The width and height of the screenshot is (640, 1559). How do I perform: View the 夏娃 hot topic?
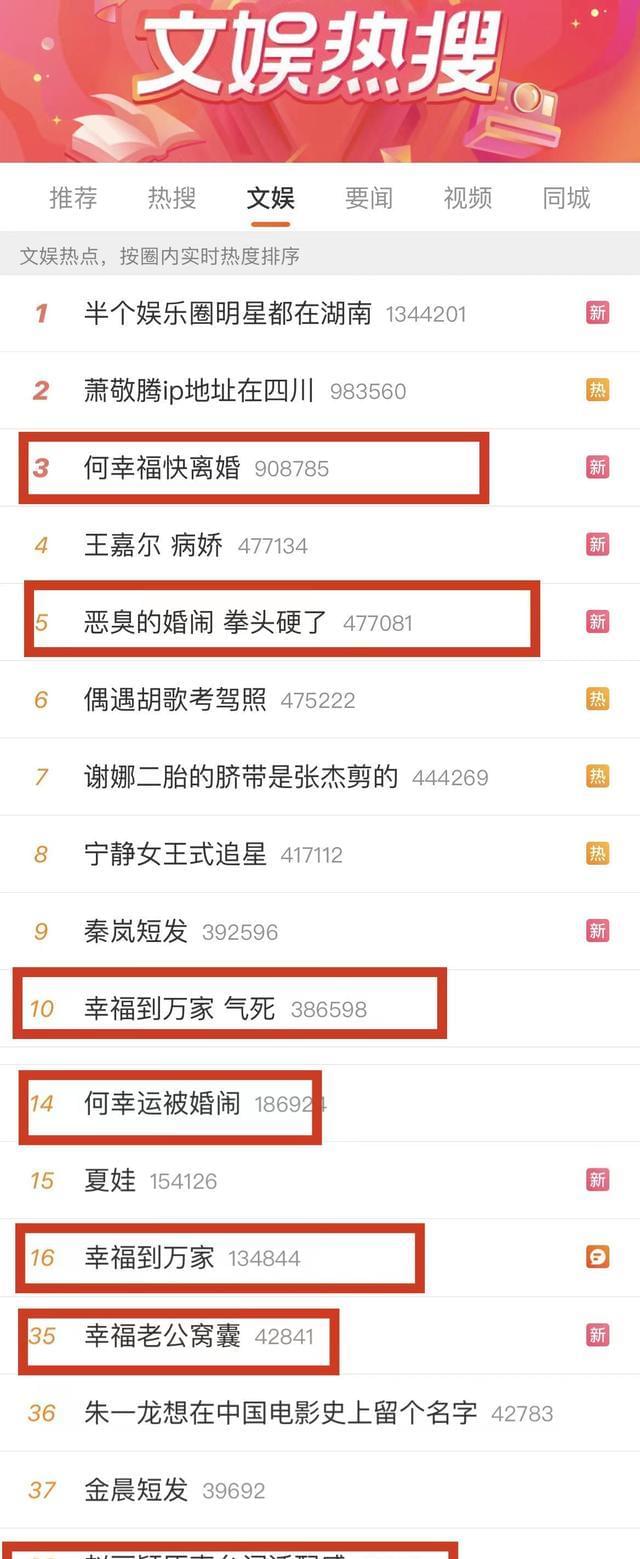coord(110,1181)
